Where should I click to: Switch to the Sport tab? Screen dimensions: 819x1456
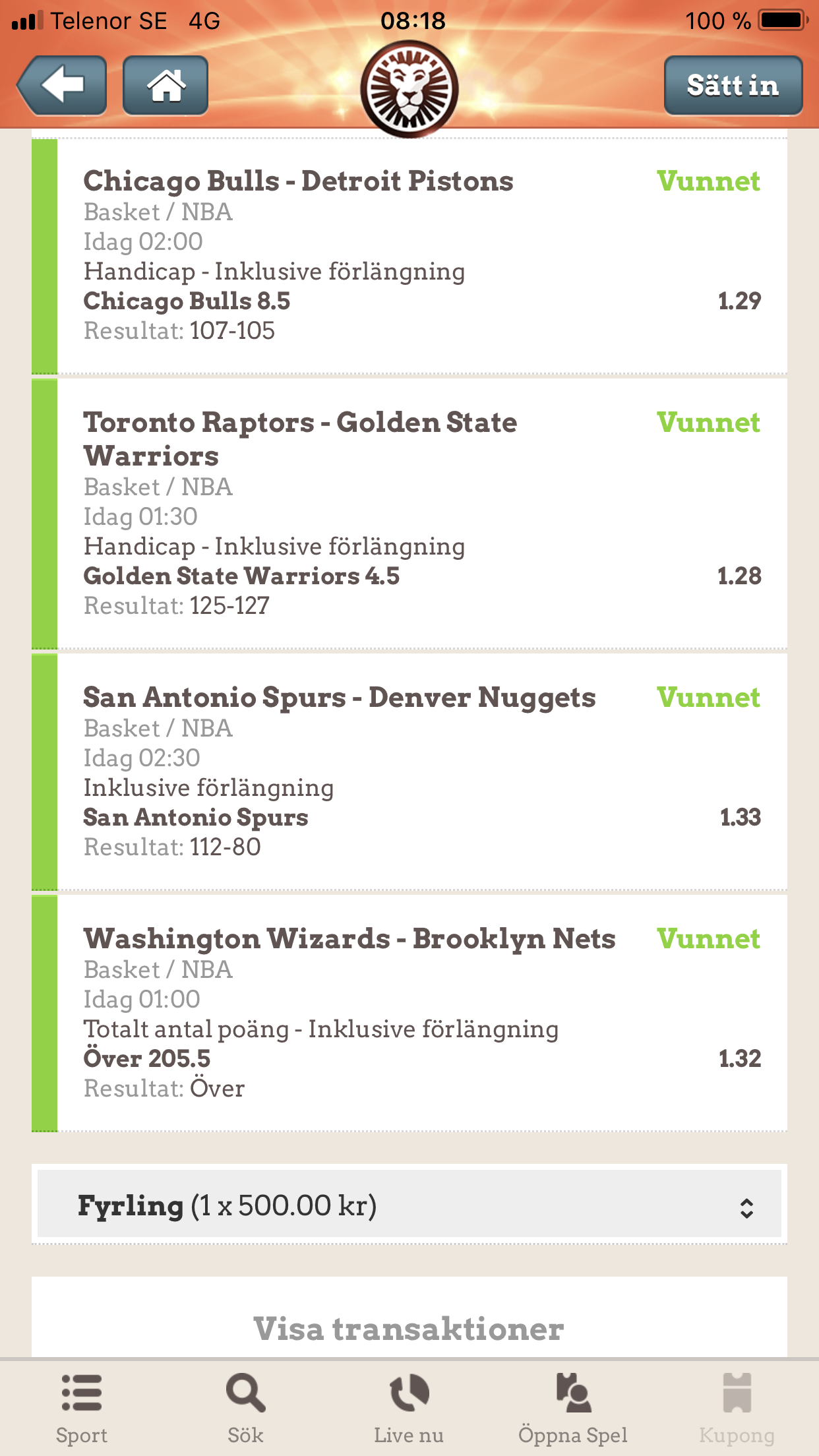[82, 1409]
